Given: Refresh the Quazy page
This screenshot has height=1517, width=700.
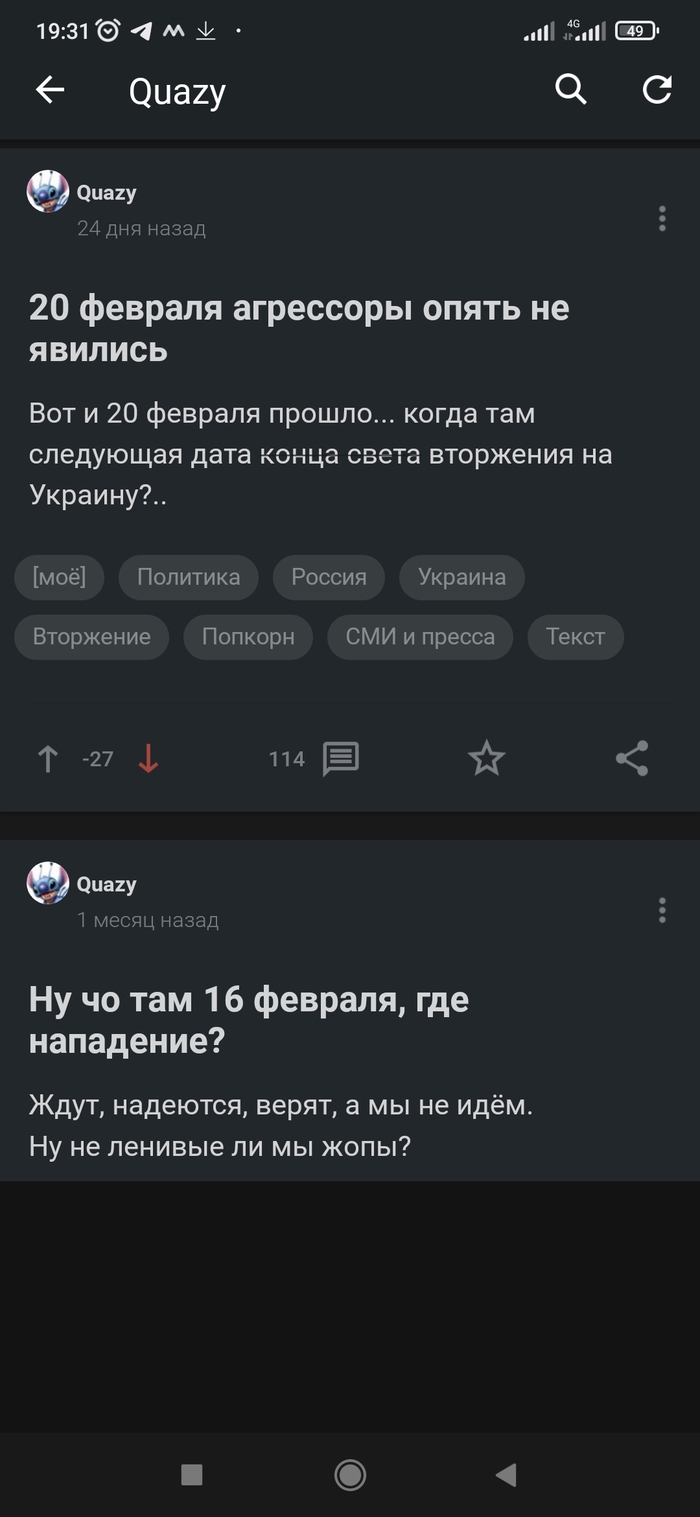Looking at the screenshot, I should [656, 90].
